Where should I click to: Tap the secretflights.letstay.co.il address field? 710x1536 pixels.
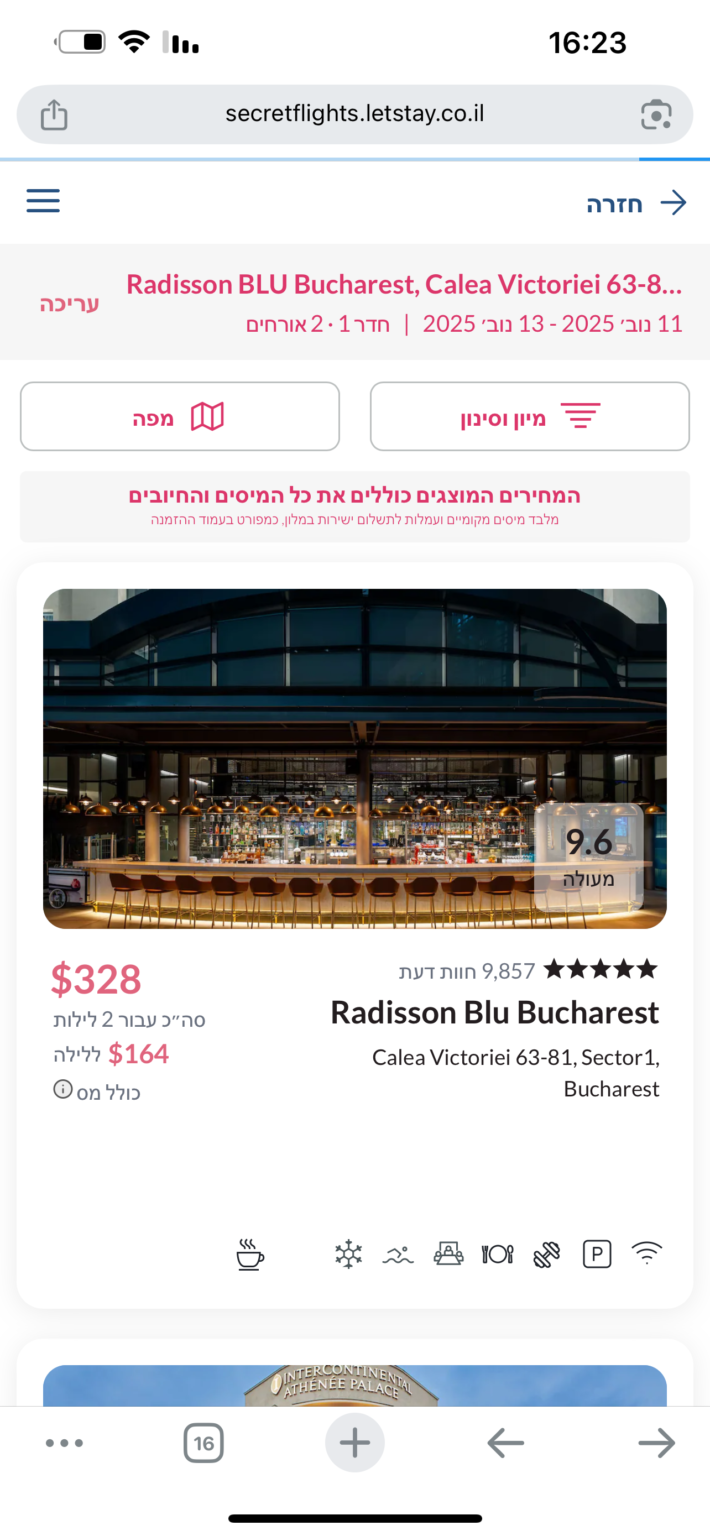coord(355,114)
